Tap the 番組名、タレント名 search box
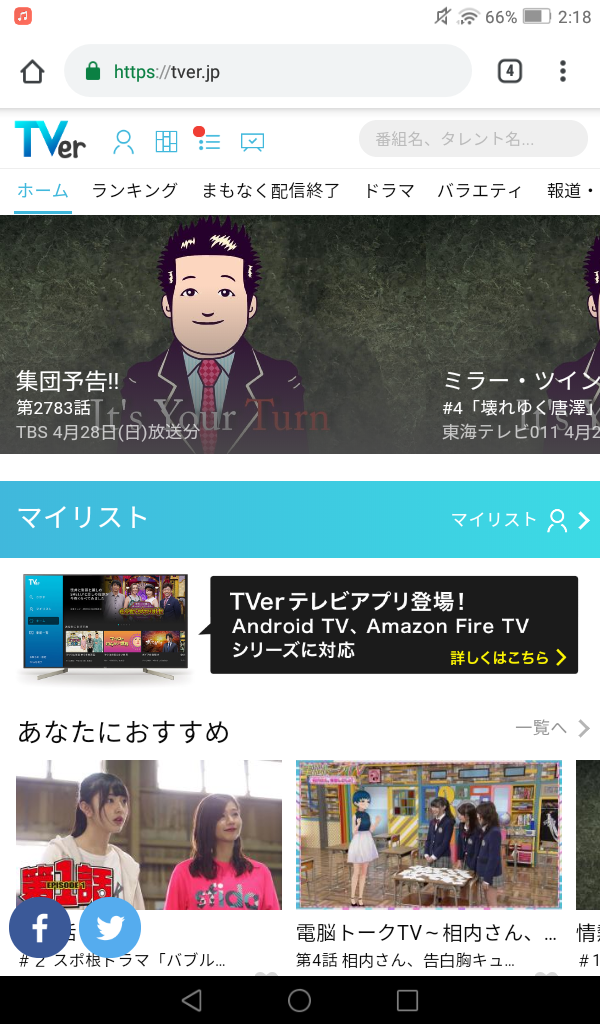 tap(473, 139)
